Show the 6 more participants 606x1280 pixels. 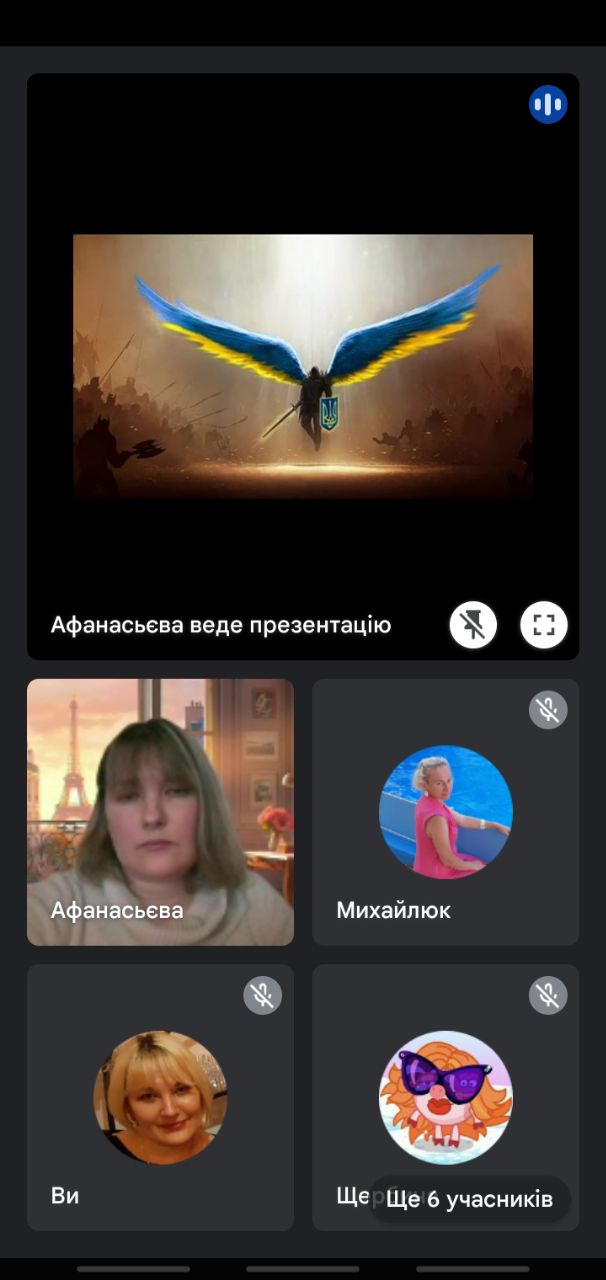tap(469, 1199)
